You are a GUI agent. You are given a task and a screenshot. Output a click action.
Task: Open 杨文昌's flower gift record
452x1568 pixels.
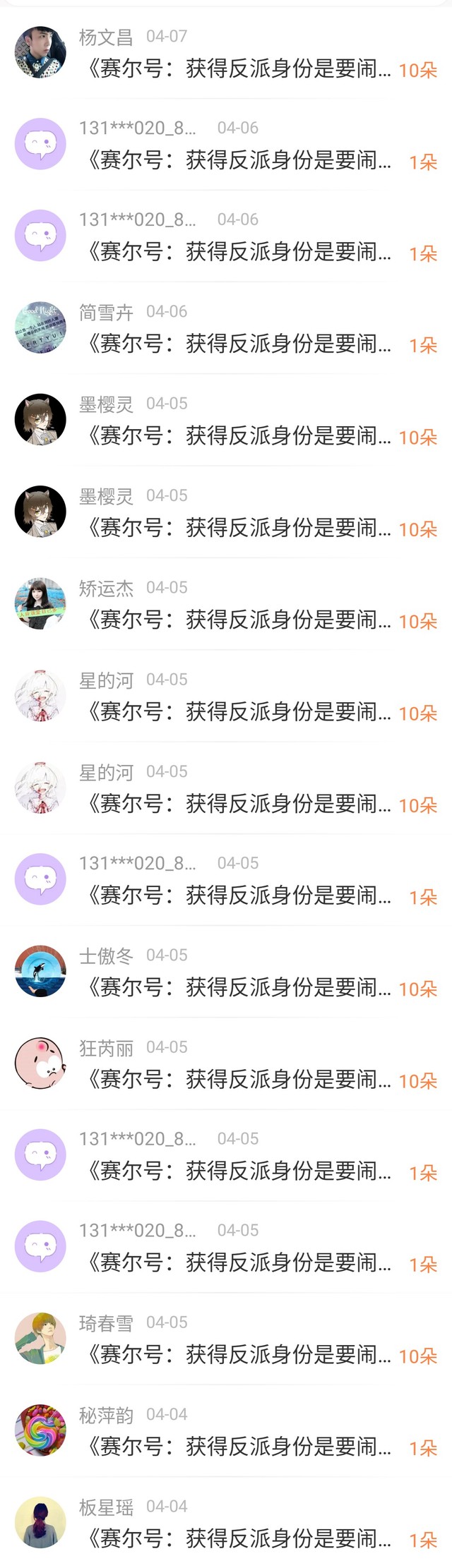coord(226,53)
